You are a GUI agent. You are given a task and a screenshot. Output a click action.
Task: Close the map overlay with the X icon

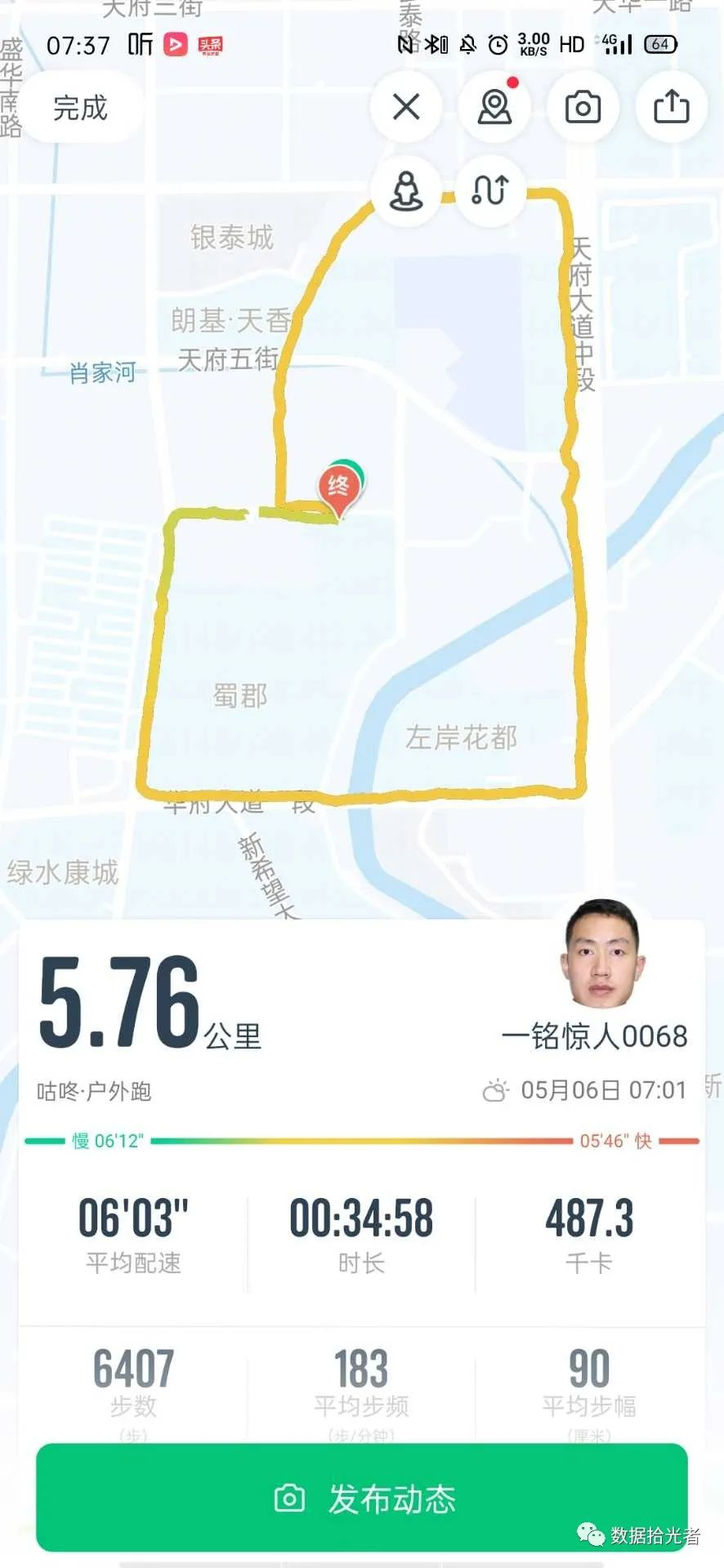pos(406,107)
